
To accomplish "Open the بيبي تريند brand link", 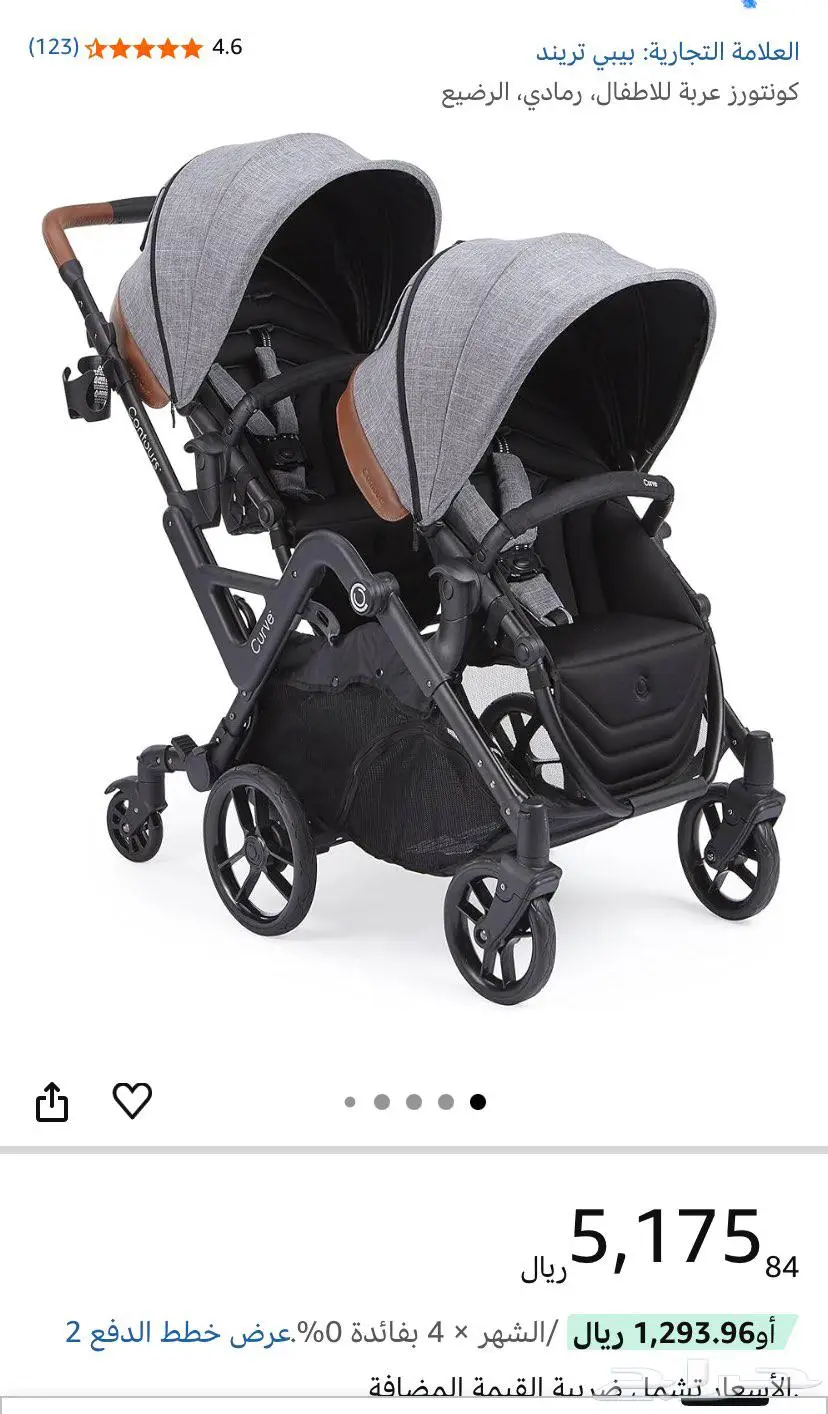I will click(668, 51).
